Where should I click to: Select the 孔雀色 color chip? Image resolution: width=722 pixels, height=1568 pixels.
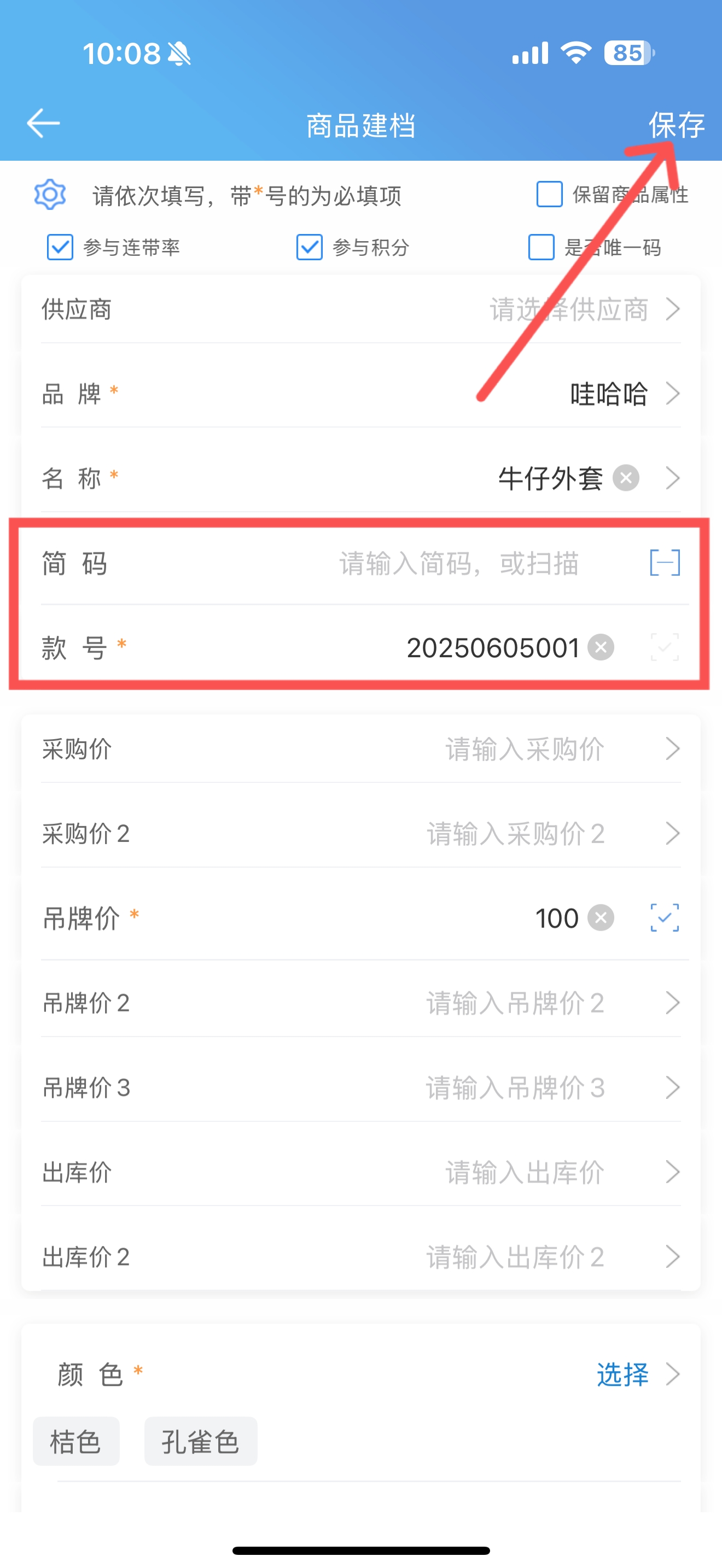click(x=200, y=1441)
